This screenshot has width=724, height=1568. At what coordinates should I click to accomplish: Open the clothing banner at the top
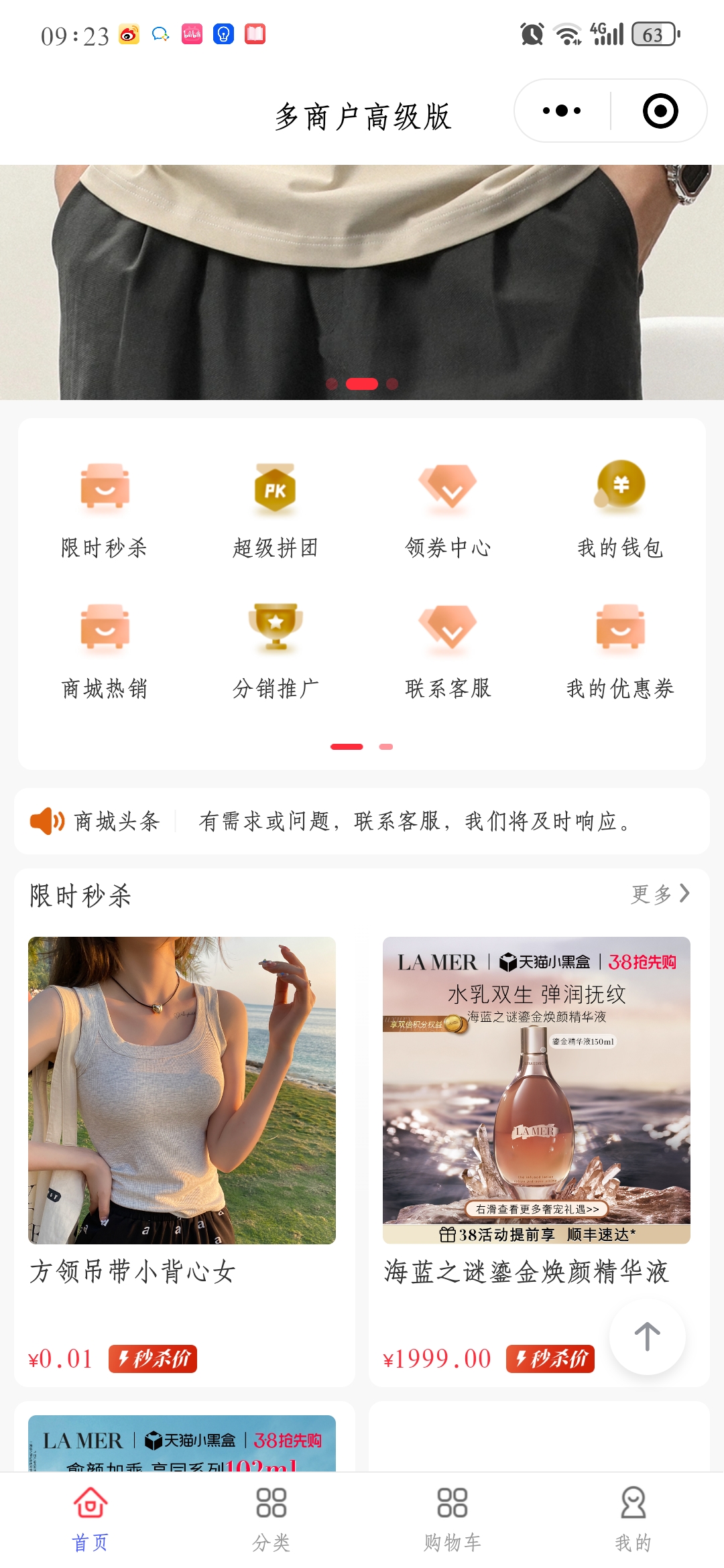(362, 281)
